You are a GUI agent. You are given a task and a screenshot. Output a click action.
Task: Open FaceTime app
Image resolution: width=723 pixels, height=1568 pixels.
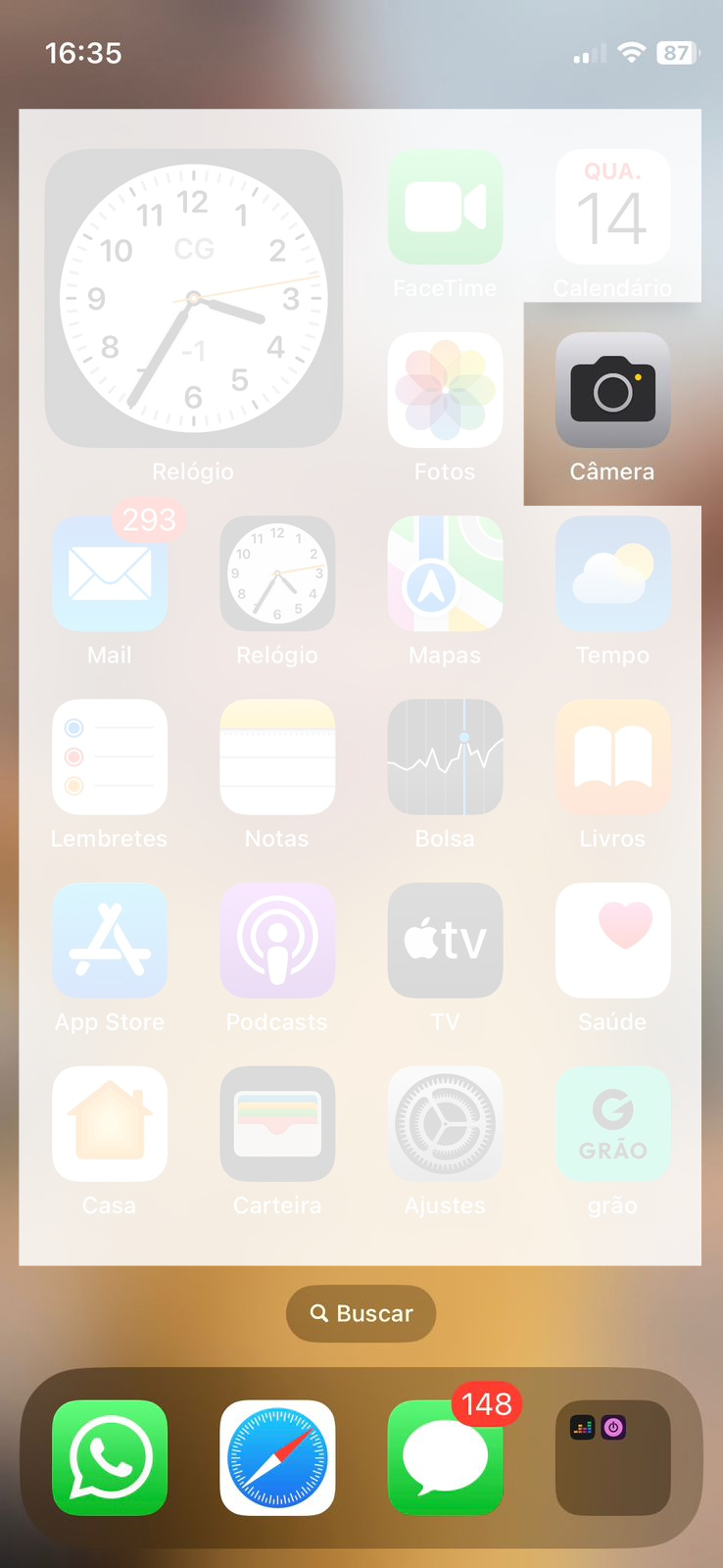[x=445, y=208]
